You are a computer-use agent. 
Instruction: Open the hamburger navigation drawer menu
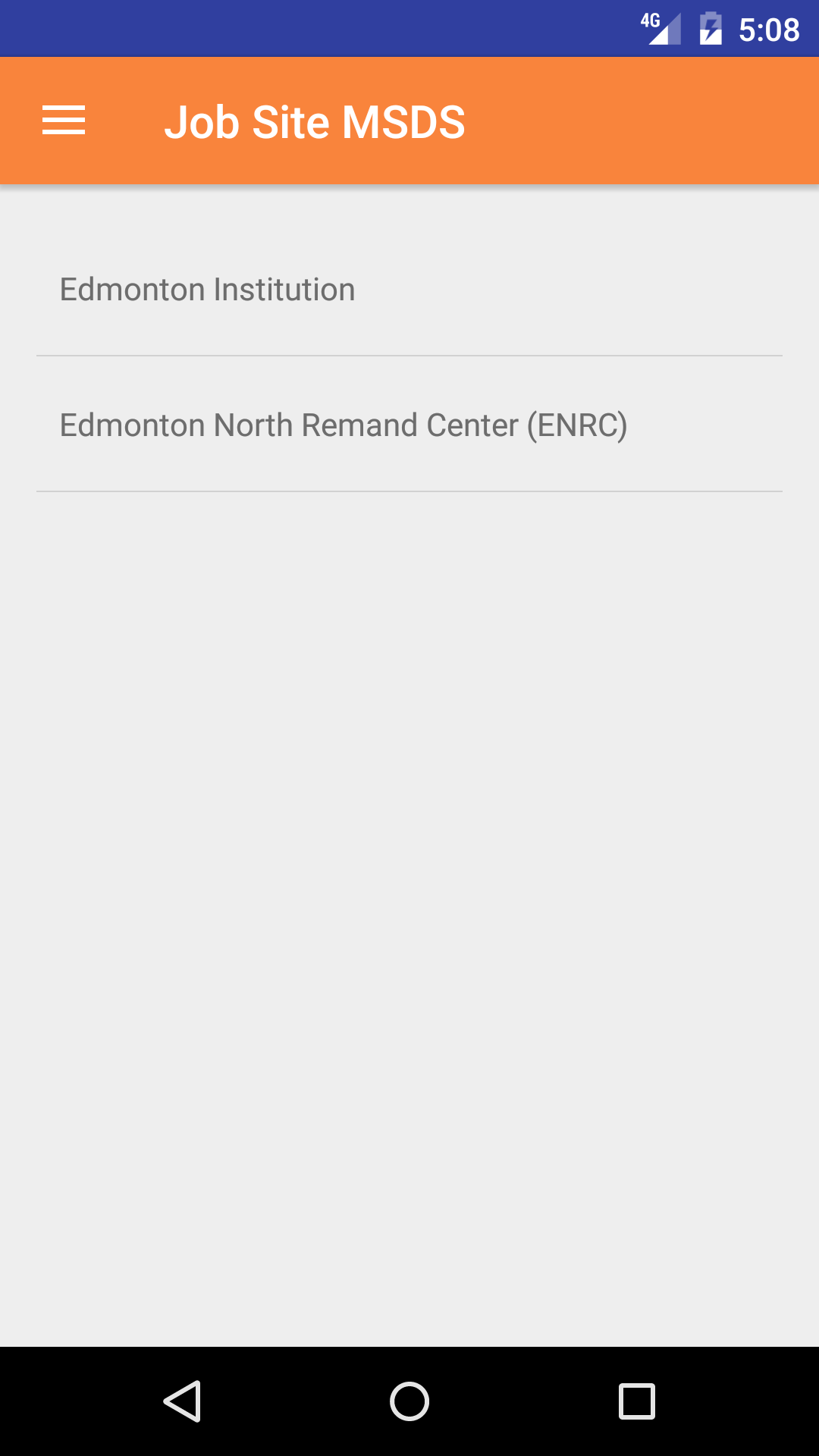coord(64,121)
